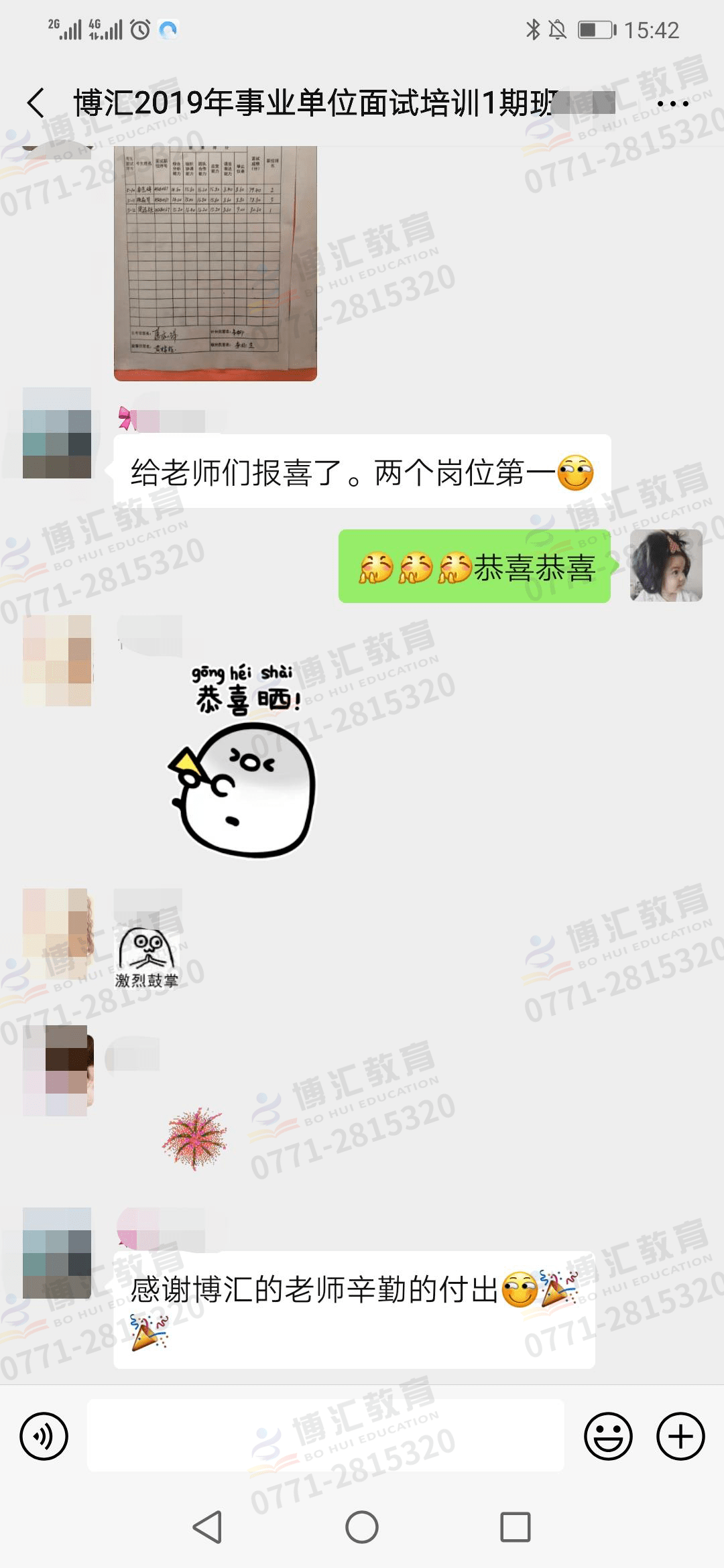Open the score sheet photo
724x1568 pixels.
(215, 263)
